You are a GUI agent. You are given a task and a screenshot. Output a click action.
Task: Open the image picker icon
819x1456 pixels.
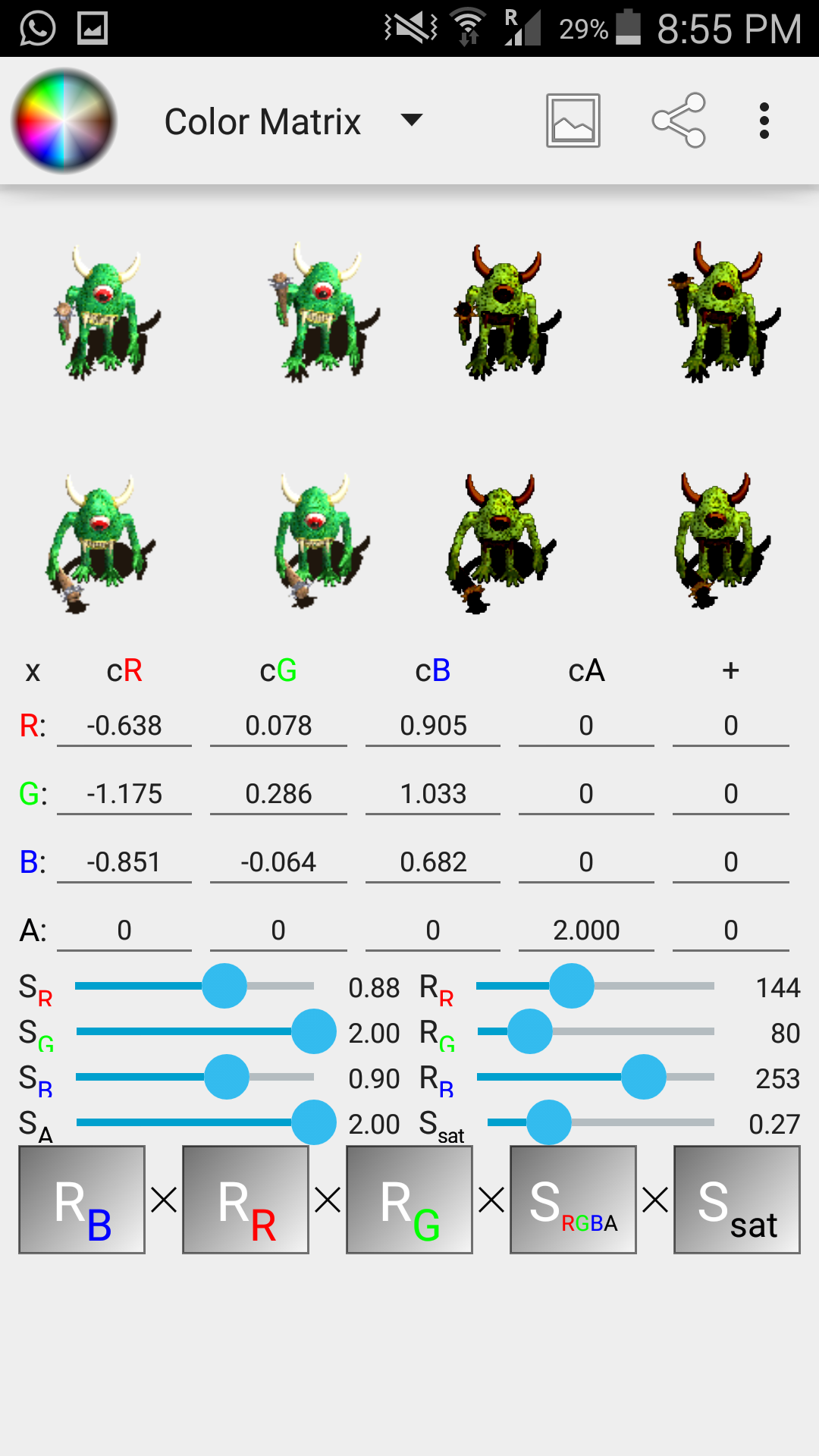tap(573, 121)
